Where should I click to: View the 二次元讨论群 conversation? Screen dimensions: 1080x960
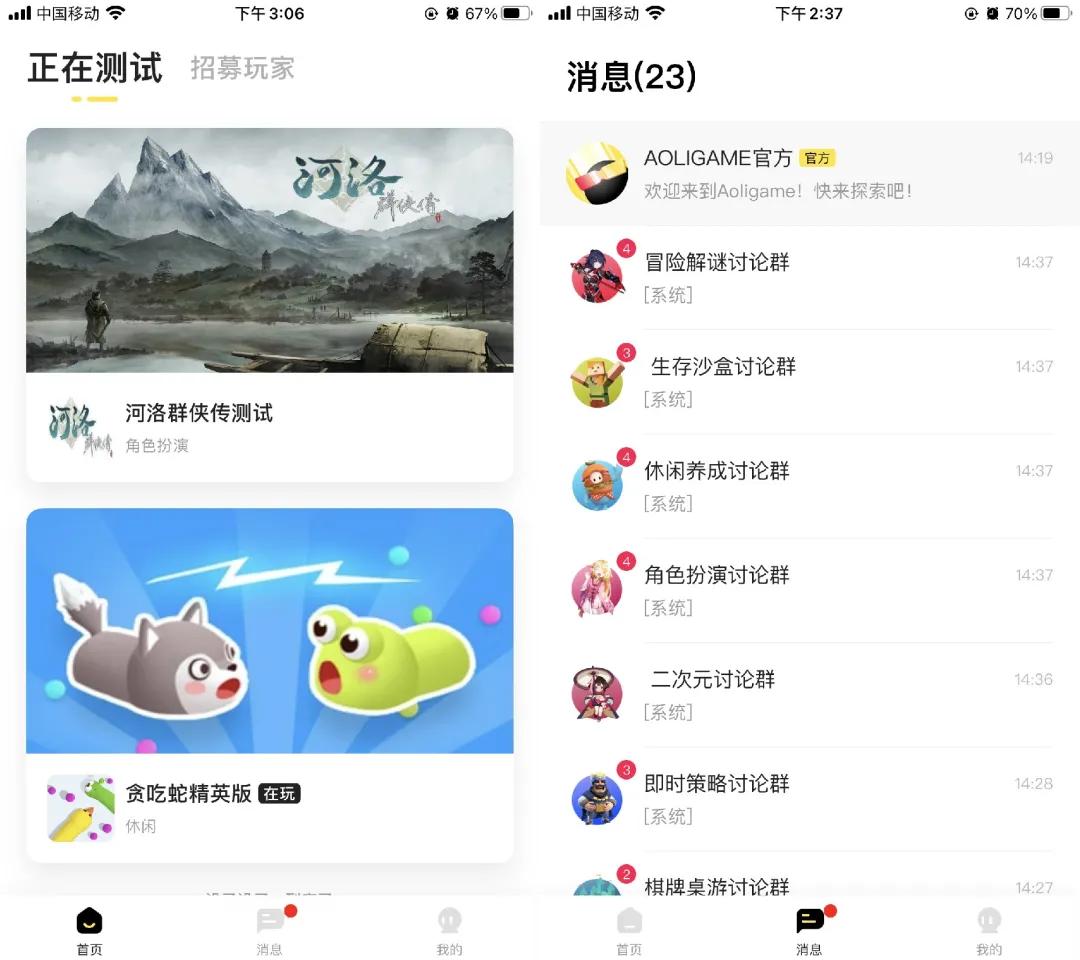(x=810, y=694)
